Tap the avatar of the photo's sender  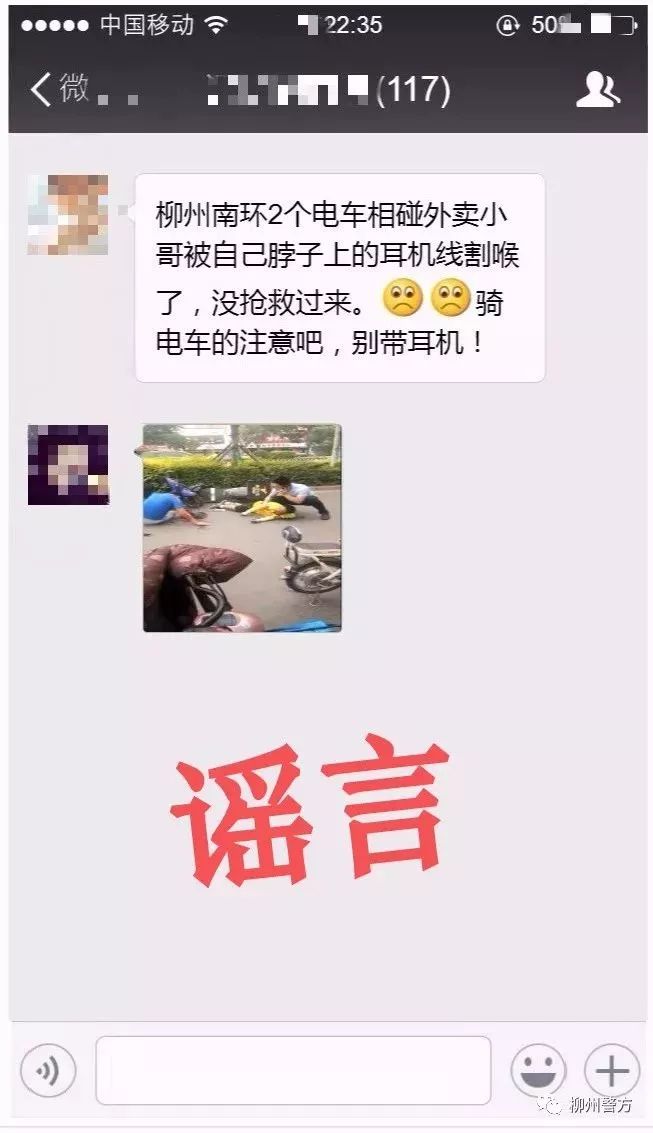click(x=68, y=465)
